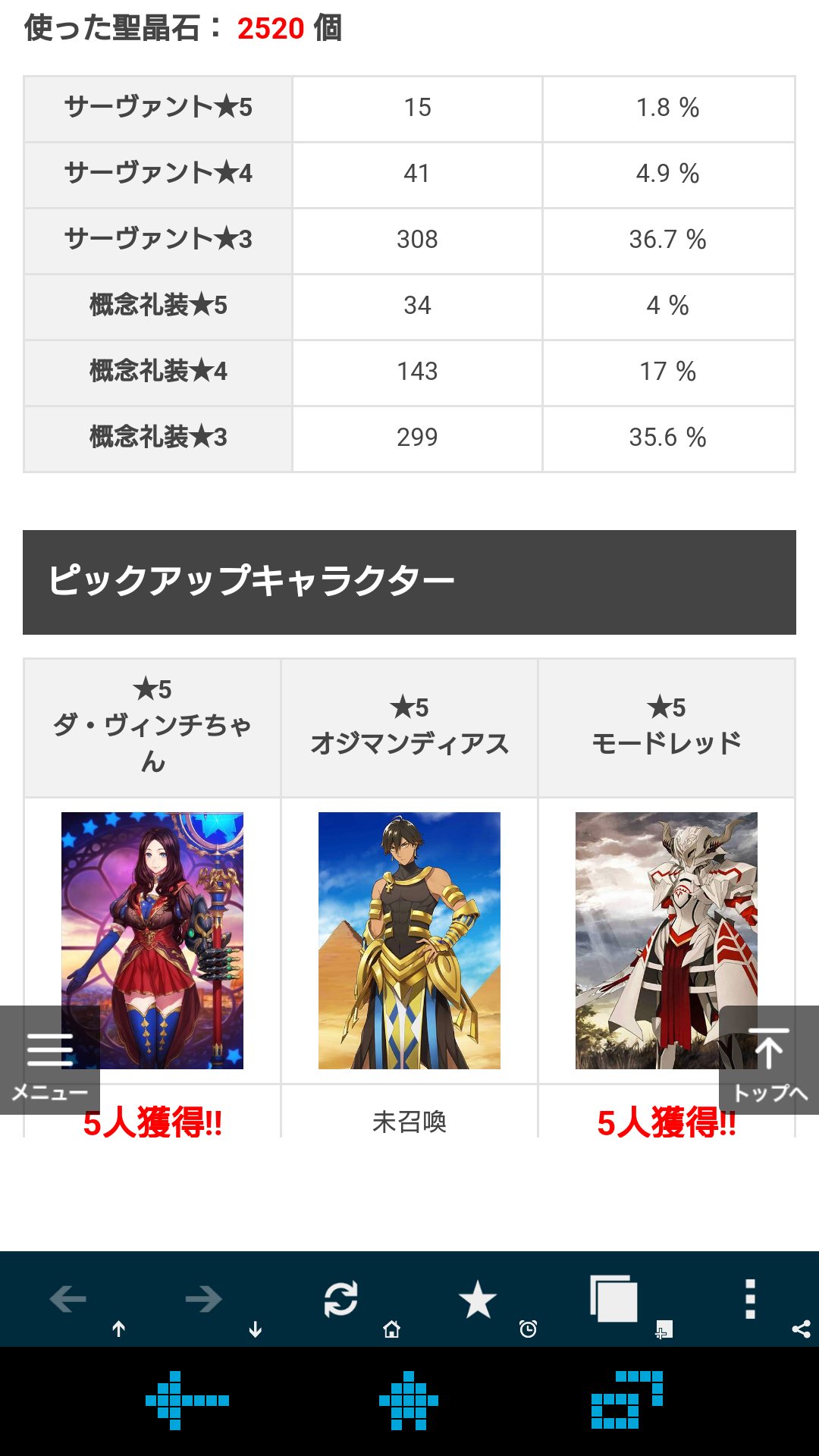Tap the system home navigation button
The height and width of the screenshot is (1456, 819).
[409, 1401]
